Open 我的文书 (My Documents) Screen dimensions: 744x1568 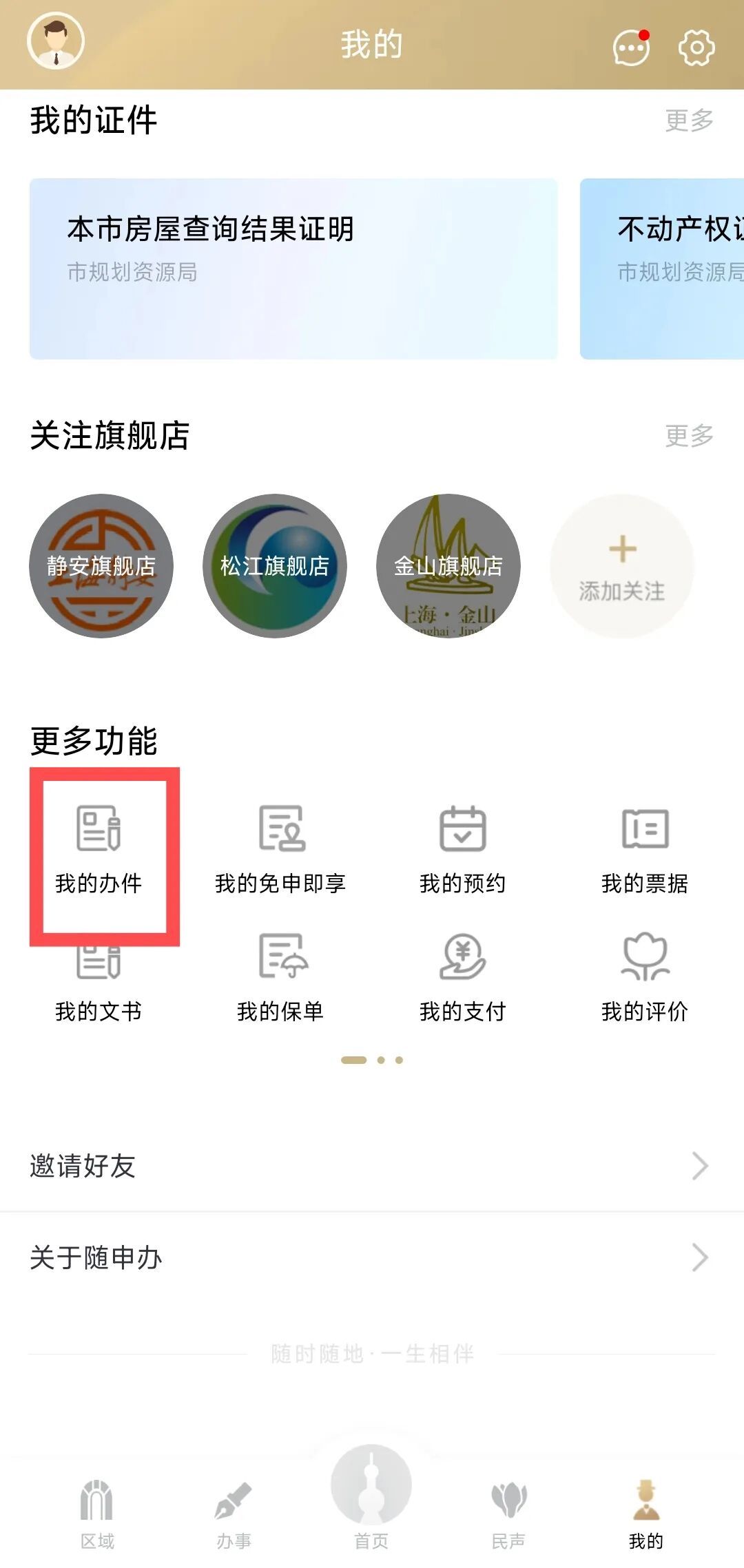pyautogui.click(x=99, y=978)
